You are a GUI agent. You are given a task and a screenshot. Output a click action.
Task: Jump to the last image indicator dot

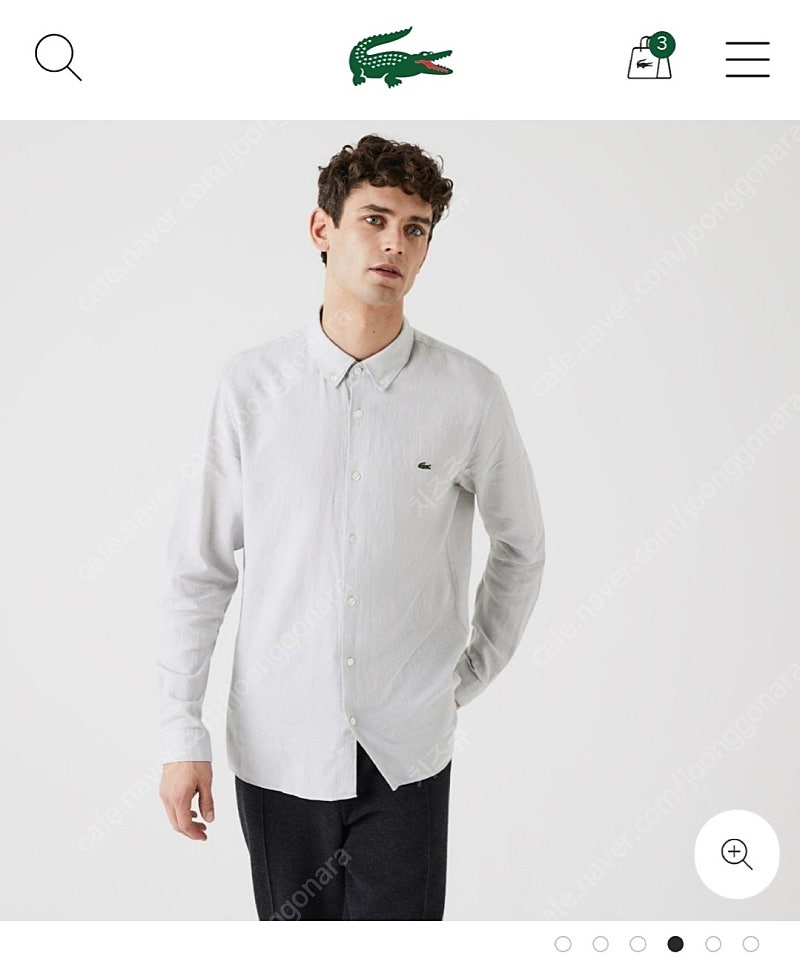click(750, 944)
